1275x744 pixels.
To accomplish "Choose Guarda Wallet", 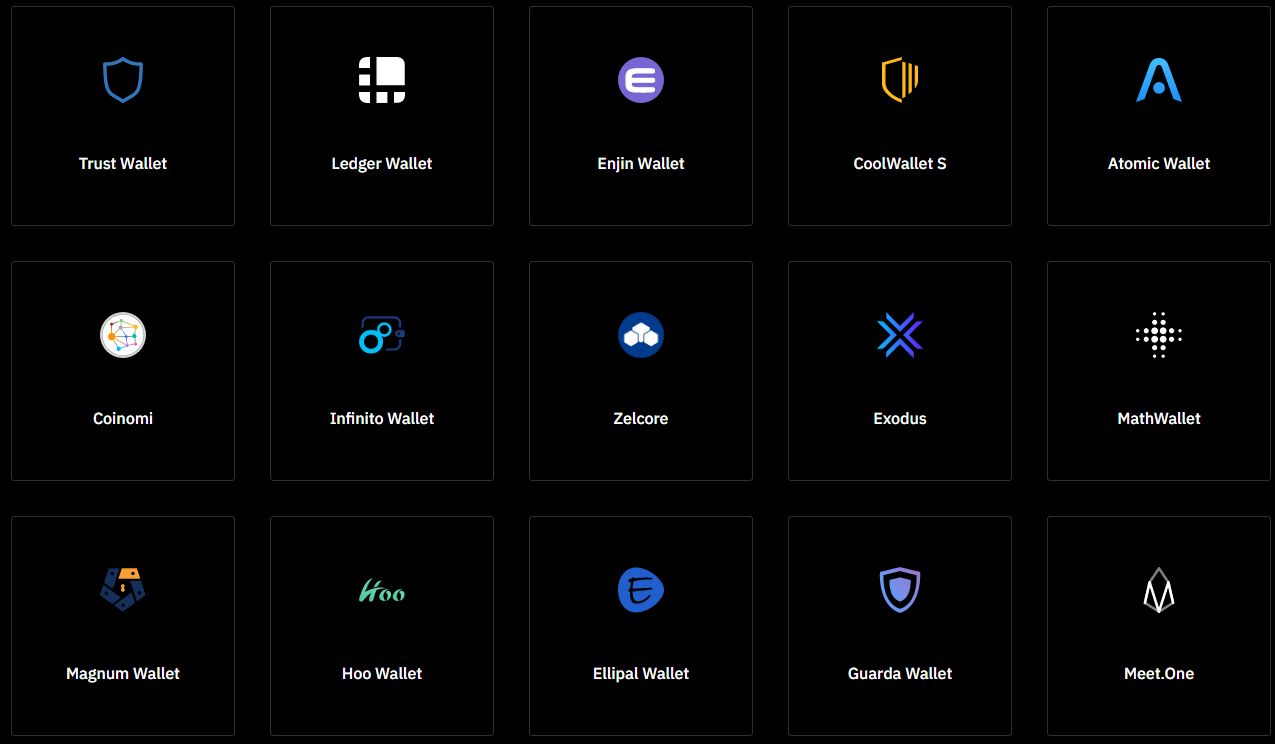I will click(x=900, y=626).
